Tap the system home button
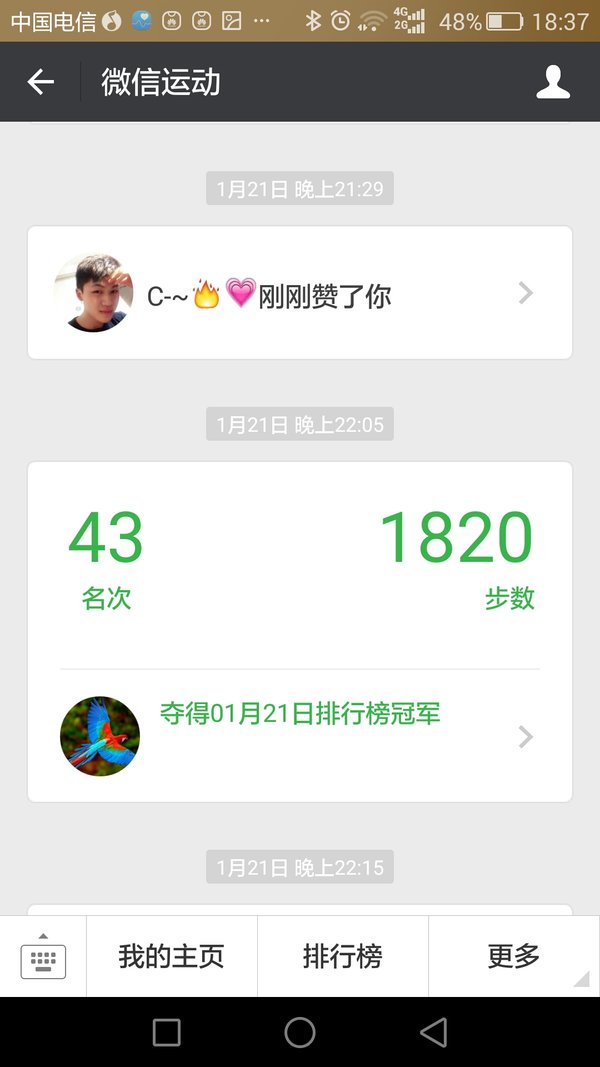The width and height of the screenshot is (600, 1067). 300,1032
